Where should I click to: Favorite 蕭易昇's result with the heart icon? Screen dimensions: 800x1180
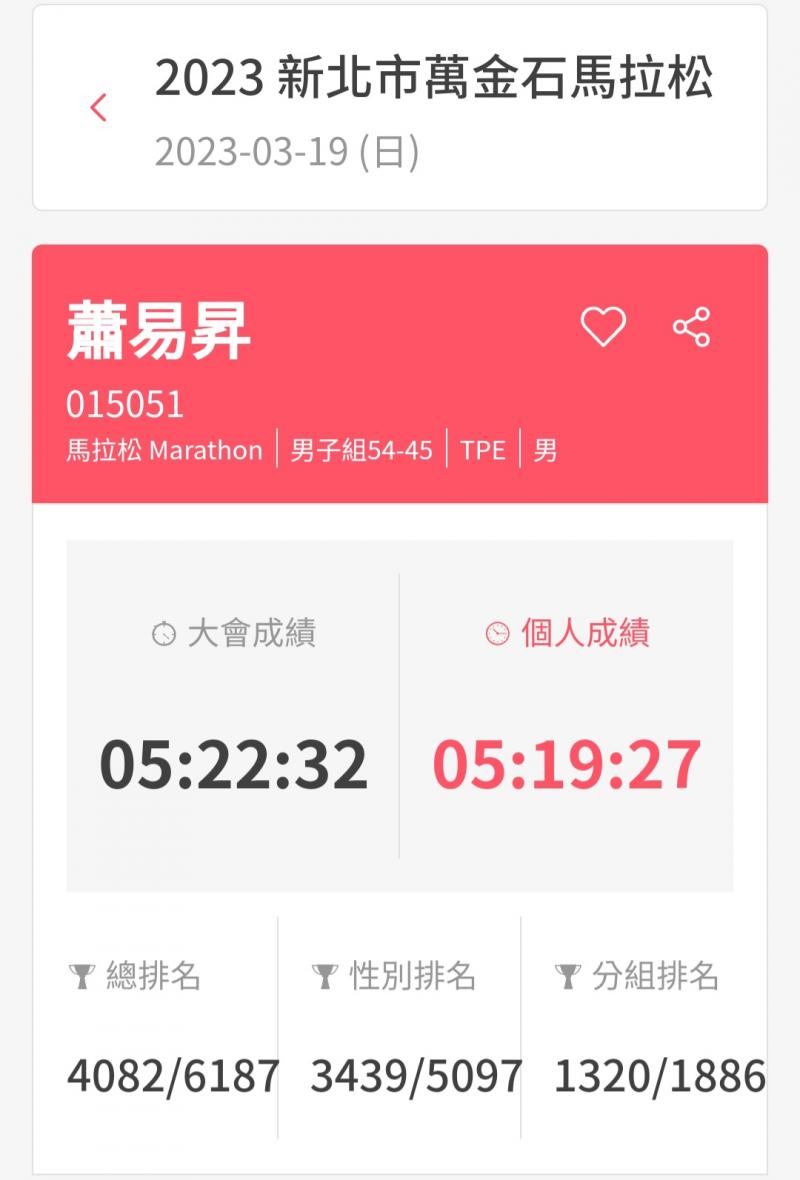[x=603, y=327]
